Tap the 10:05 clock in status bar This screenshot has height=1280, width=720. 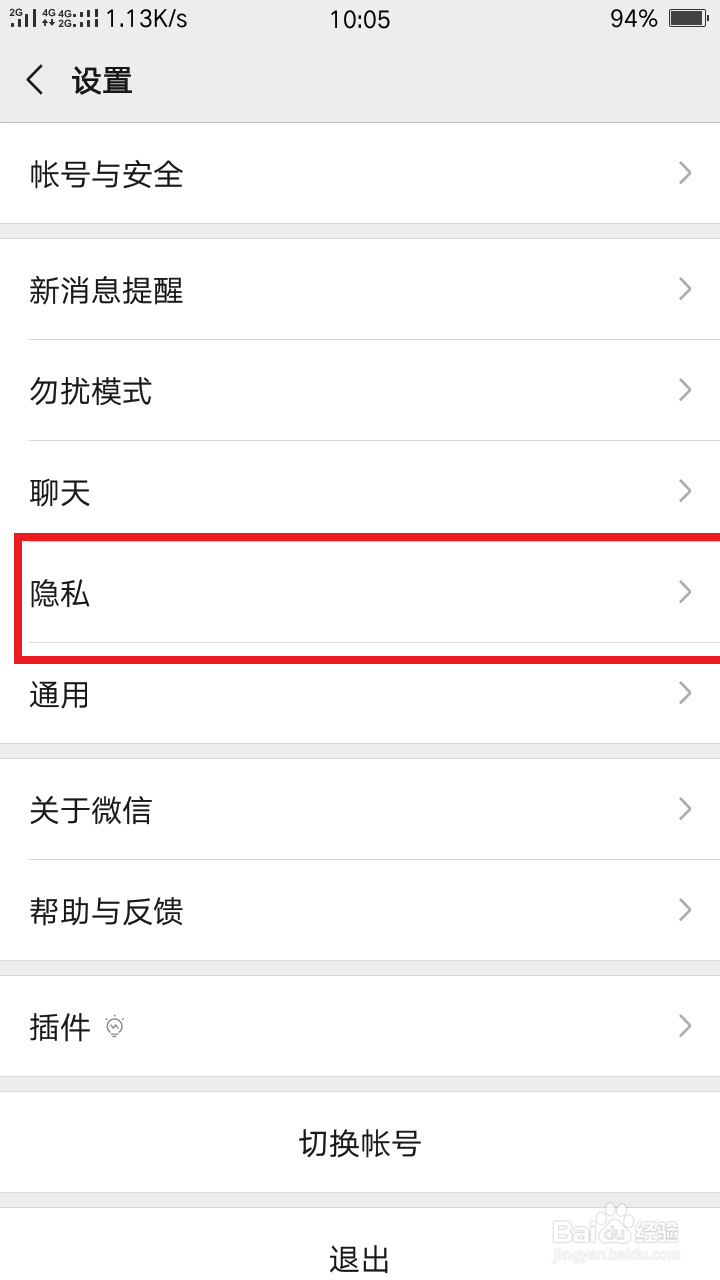click(x=362, y=19)
